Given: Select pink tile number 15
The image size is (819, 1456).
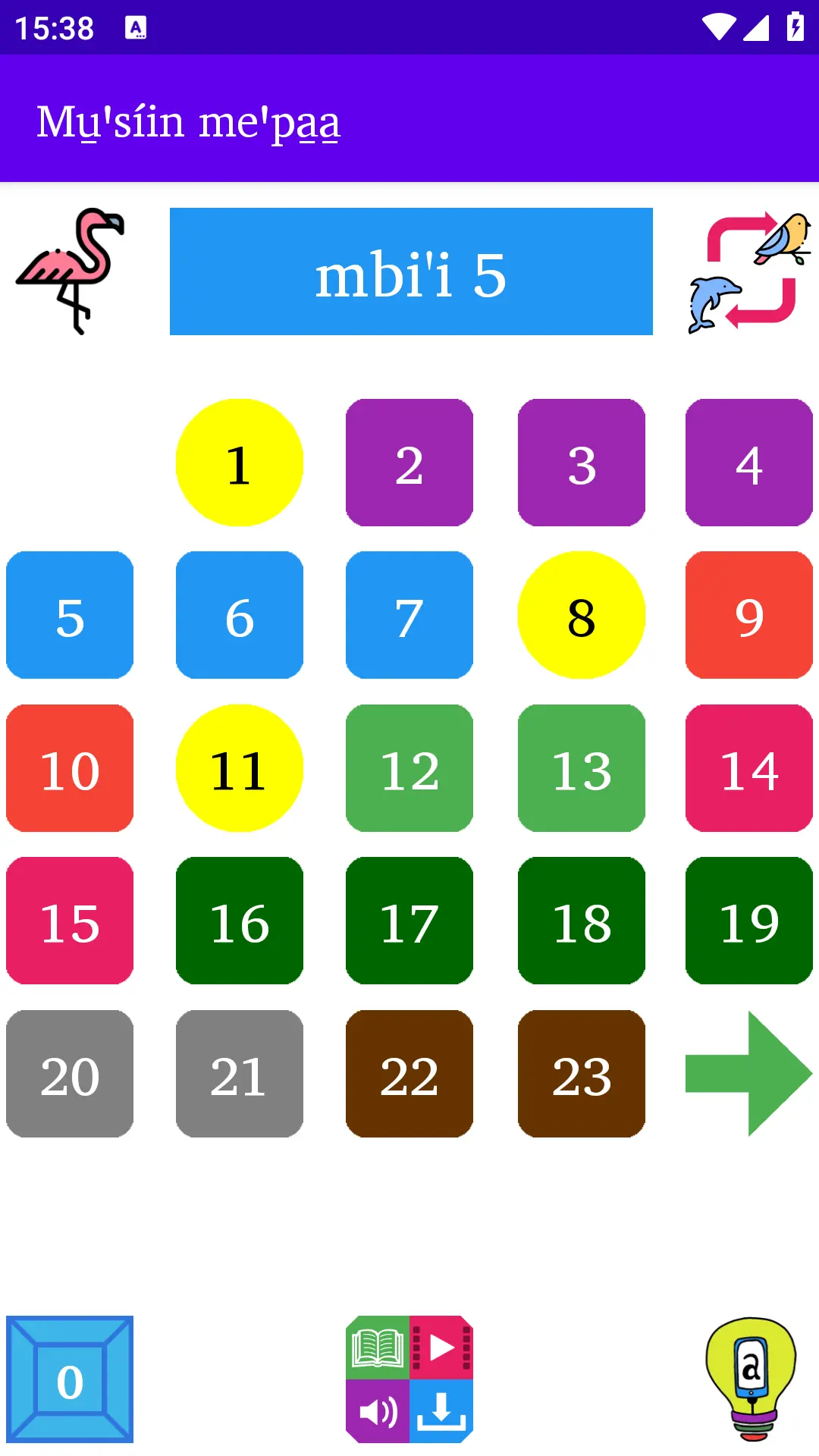Looking at the screenshot, I should [70, 921].
